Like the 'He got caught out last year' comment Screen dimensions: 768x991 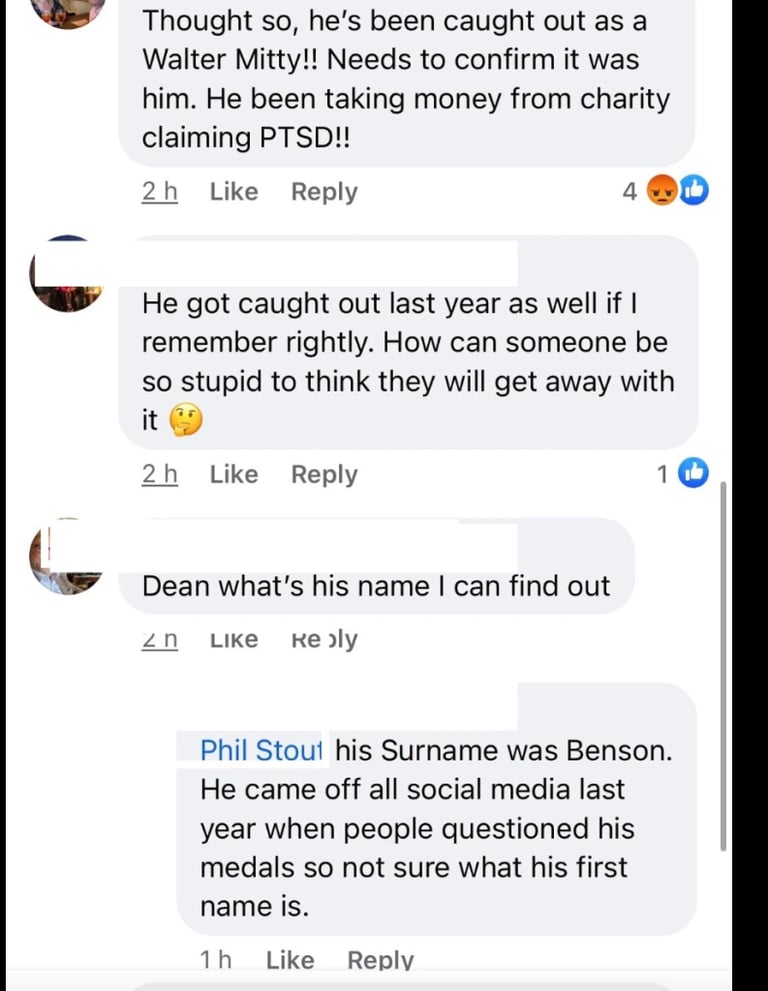[233, 474]
